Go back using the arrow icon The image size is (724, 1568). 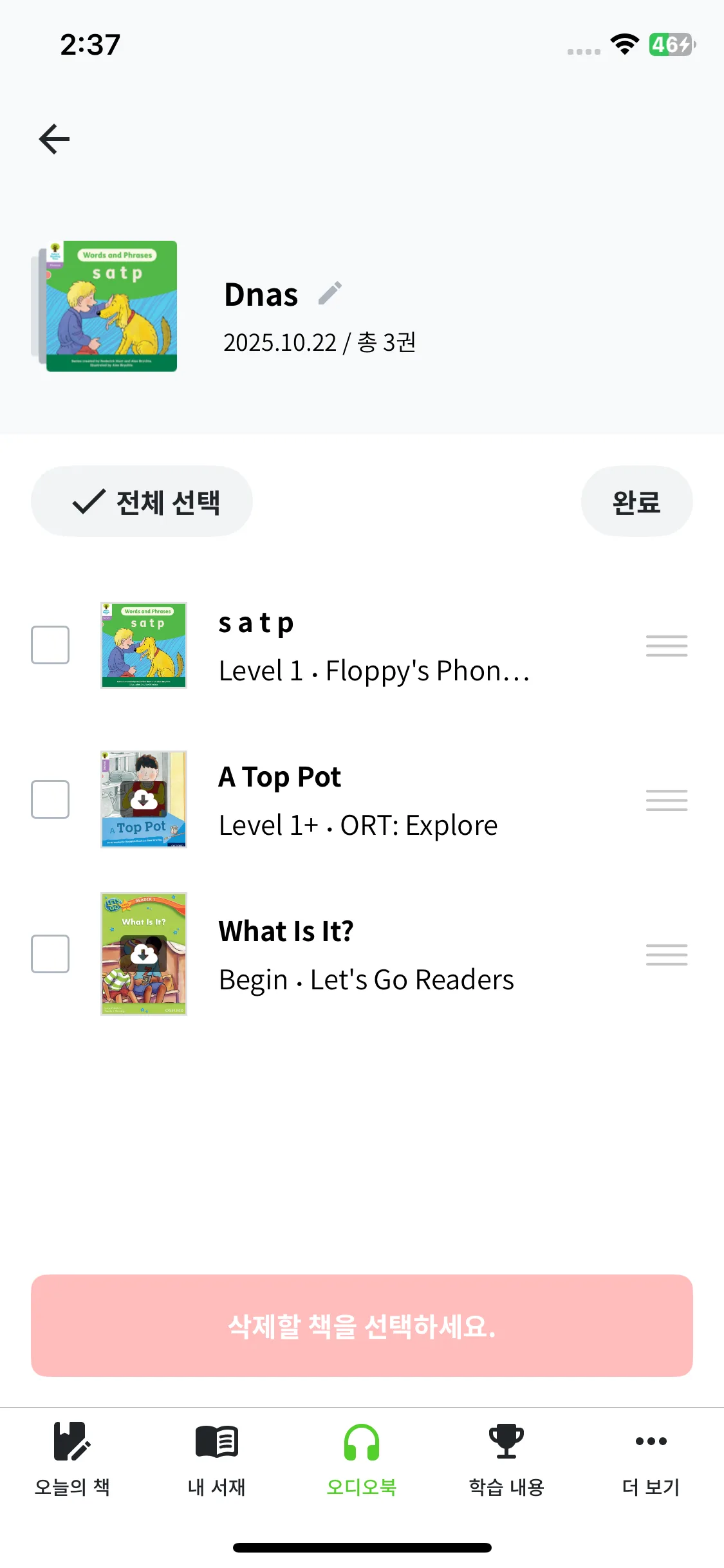[x=55, y=139]
